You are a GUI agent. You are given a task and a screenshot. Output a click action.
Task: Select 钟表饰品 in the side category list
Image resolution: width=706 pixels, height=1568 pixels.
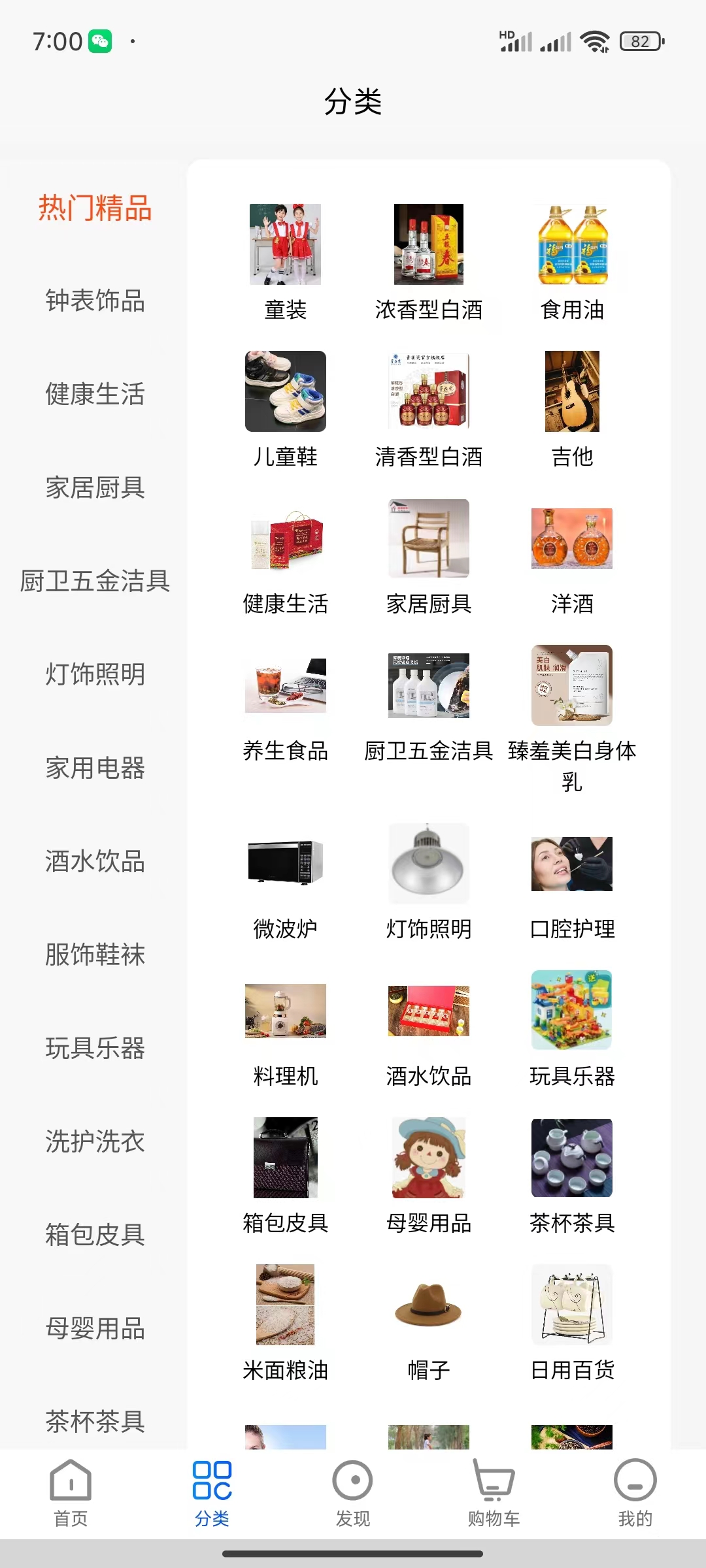click(x=95, y=301)
